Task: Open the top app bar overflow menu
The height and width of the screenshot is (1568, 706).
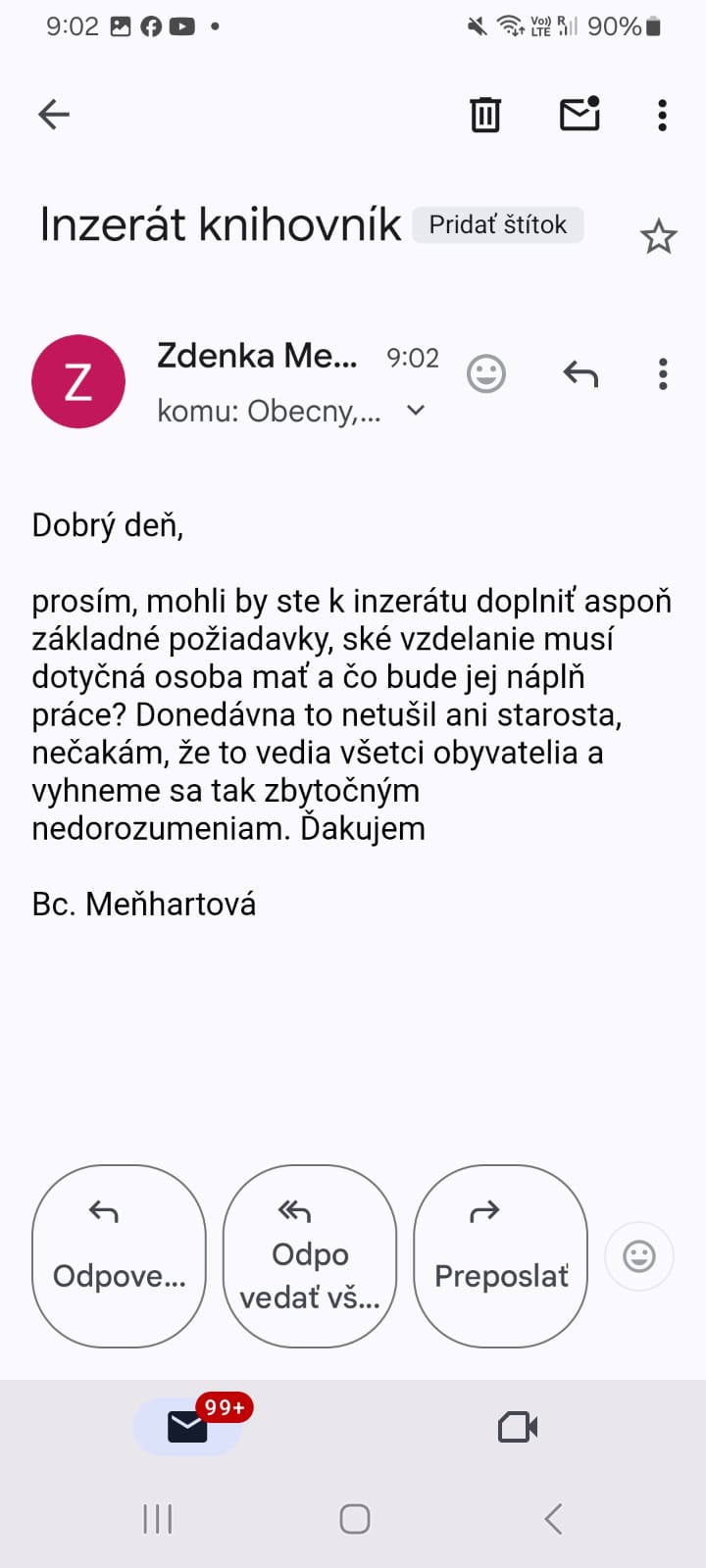Action: tap(663, 115)
